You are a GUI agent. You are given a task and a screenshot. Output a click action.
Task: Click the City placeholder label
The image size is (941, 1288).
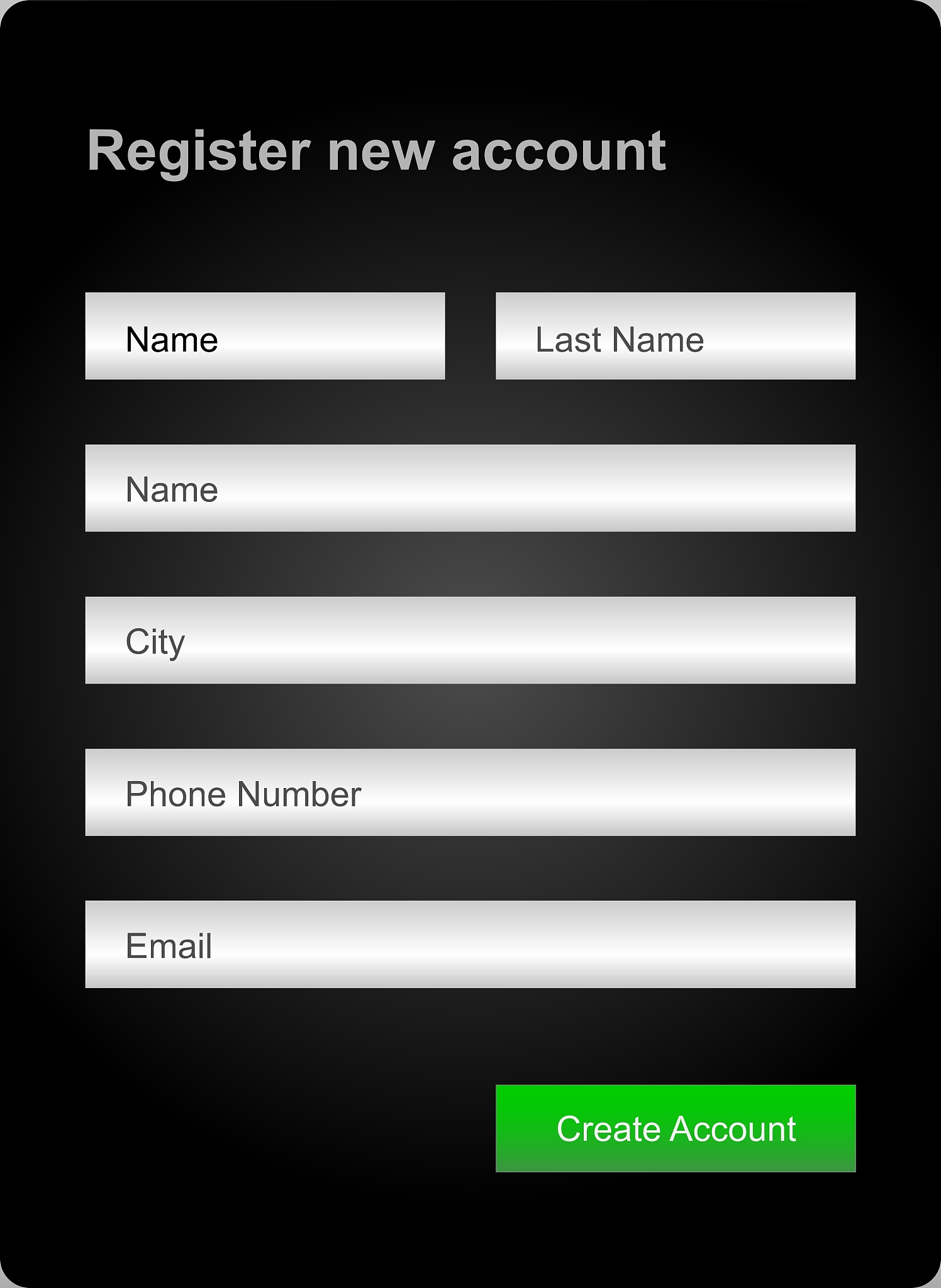(153, 643)
